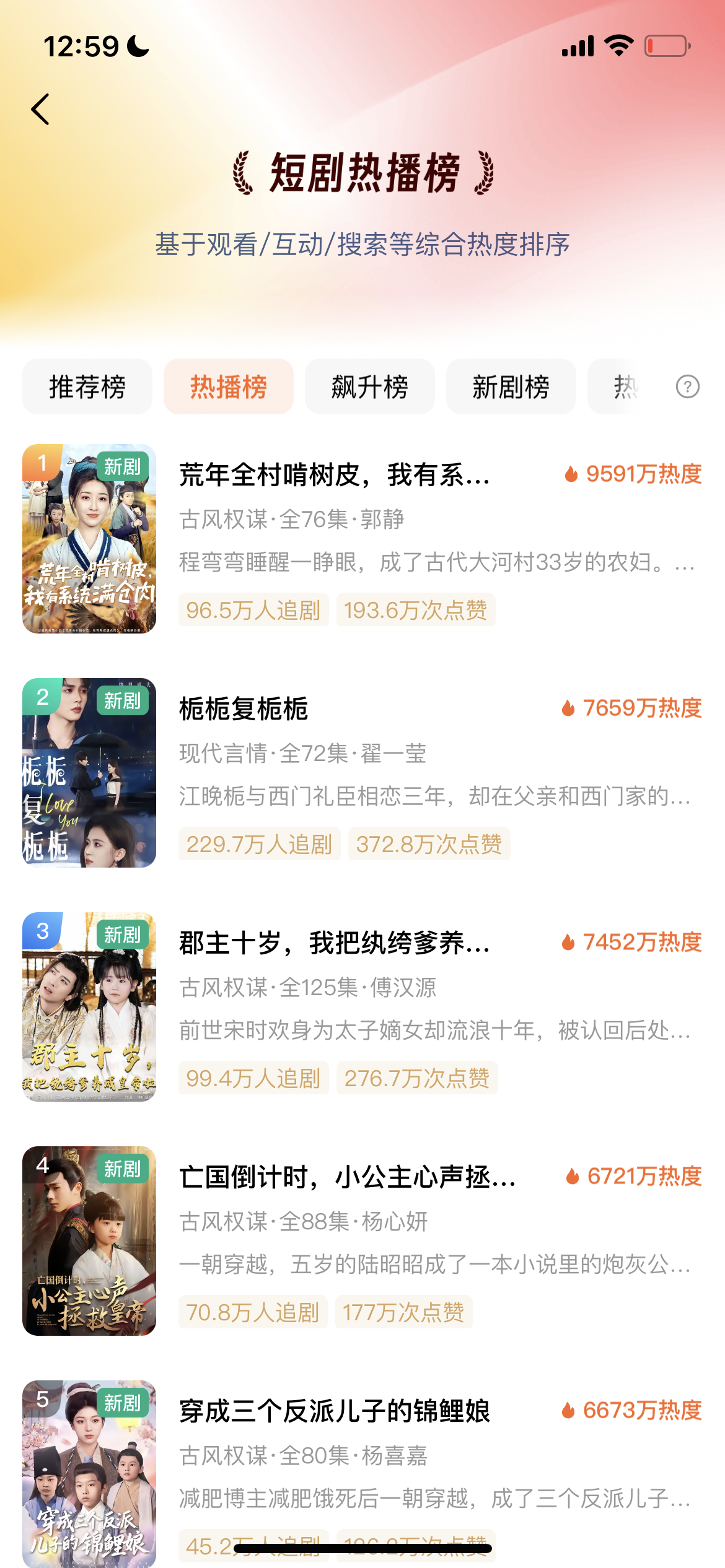Open the question mark help icon
The image size is (725, 1568).
point(687,387)
